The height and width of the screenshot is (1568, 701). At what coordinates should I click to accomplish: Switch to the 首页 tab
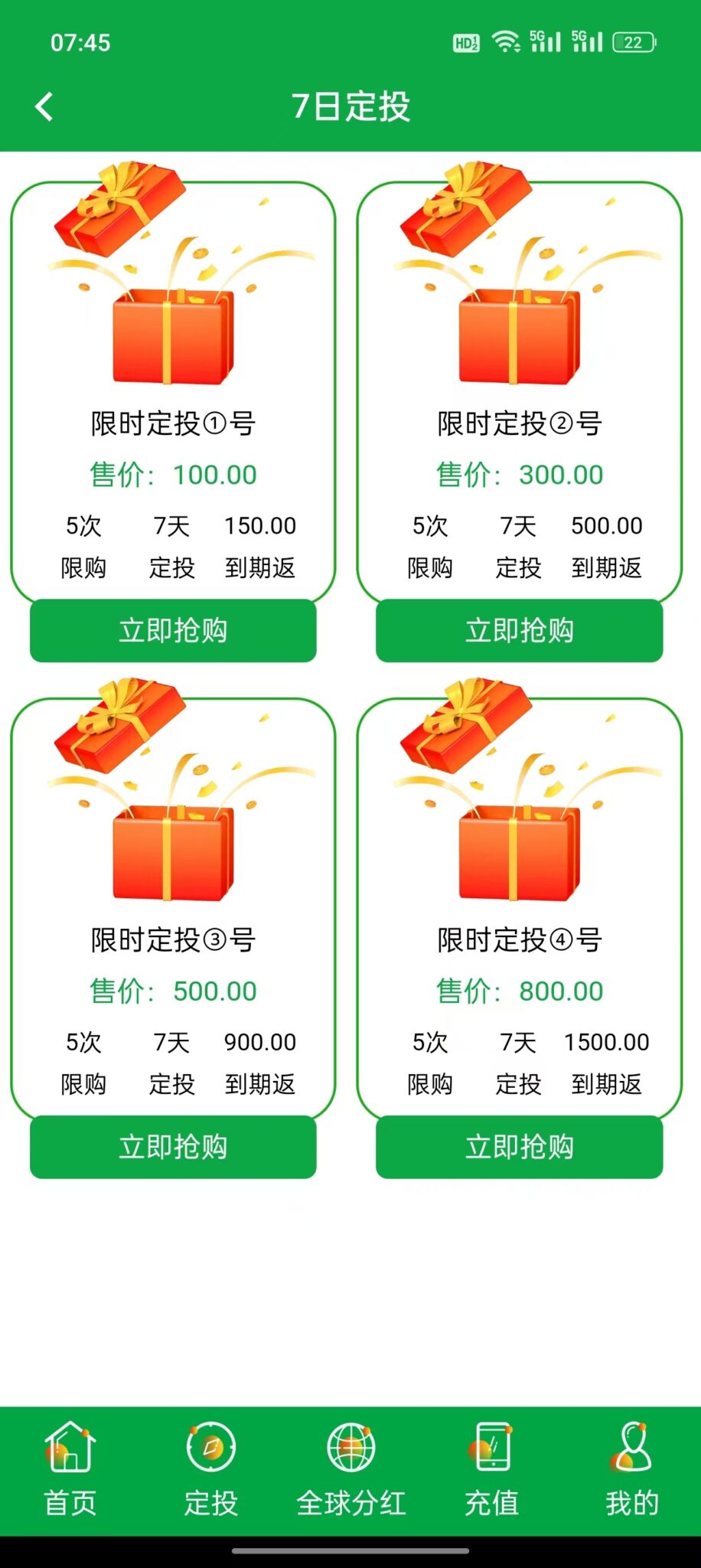(x=70, y=1470)
